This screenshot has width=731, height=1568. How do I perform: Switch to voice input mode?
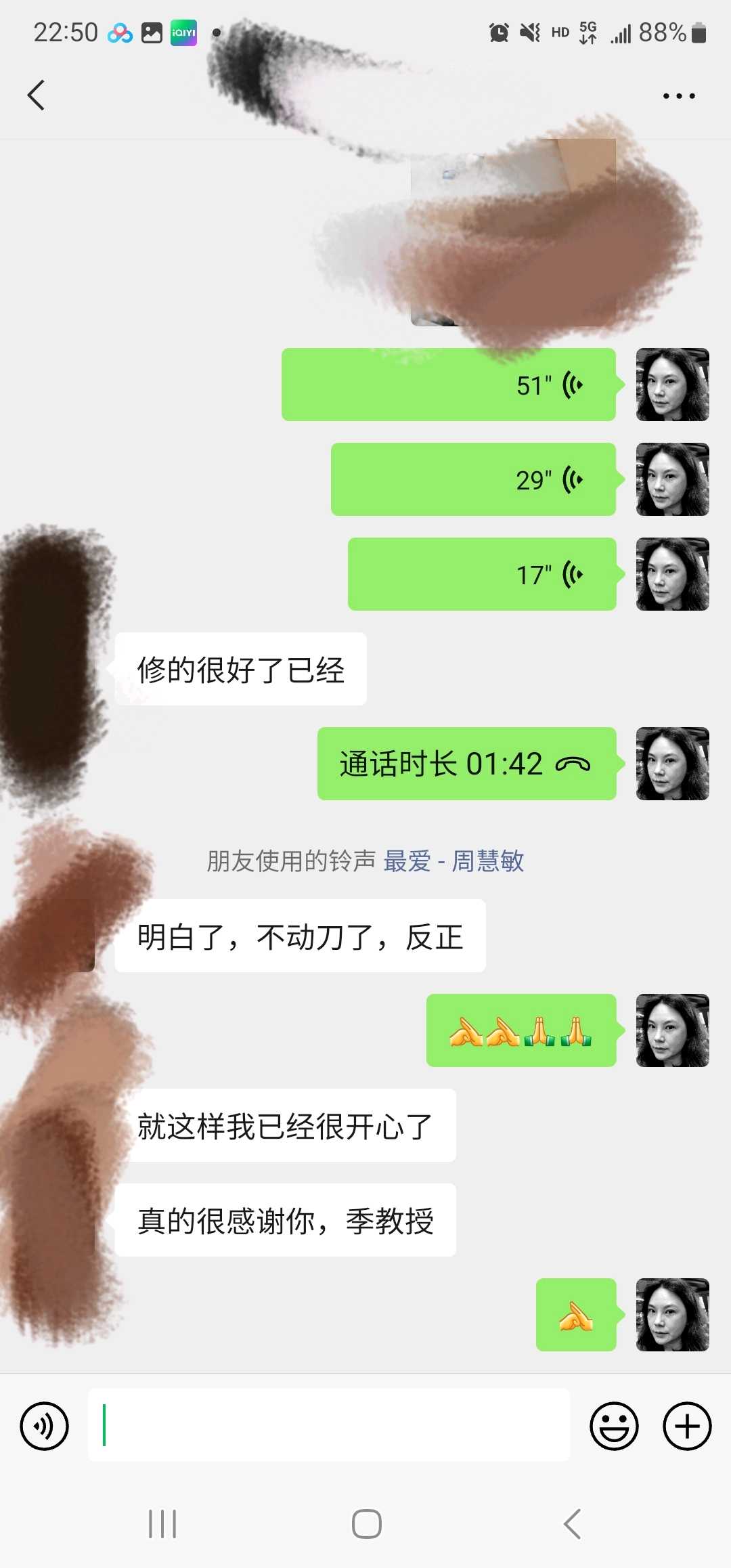point(45,1426)
